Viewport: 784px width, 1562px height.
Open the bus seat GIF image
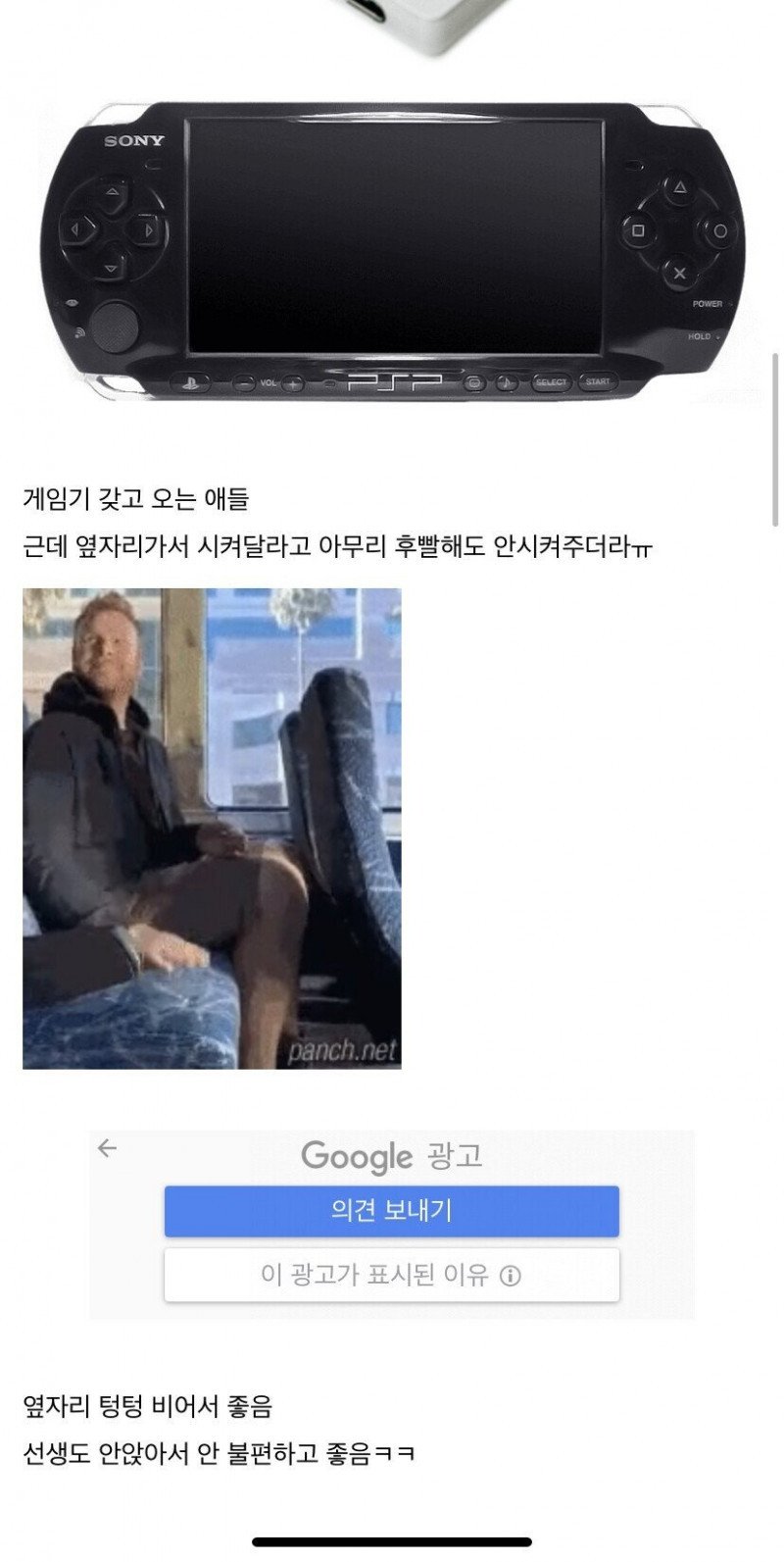click(x=212, y=829)
